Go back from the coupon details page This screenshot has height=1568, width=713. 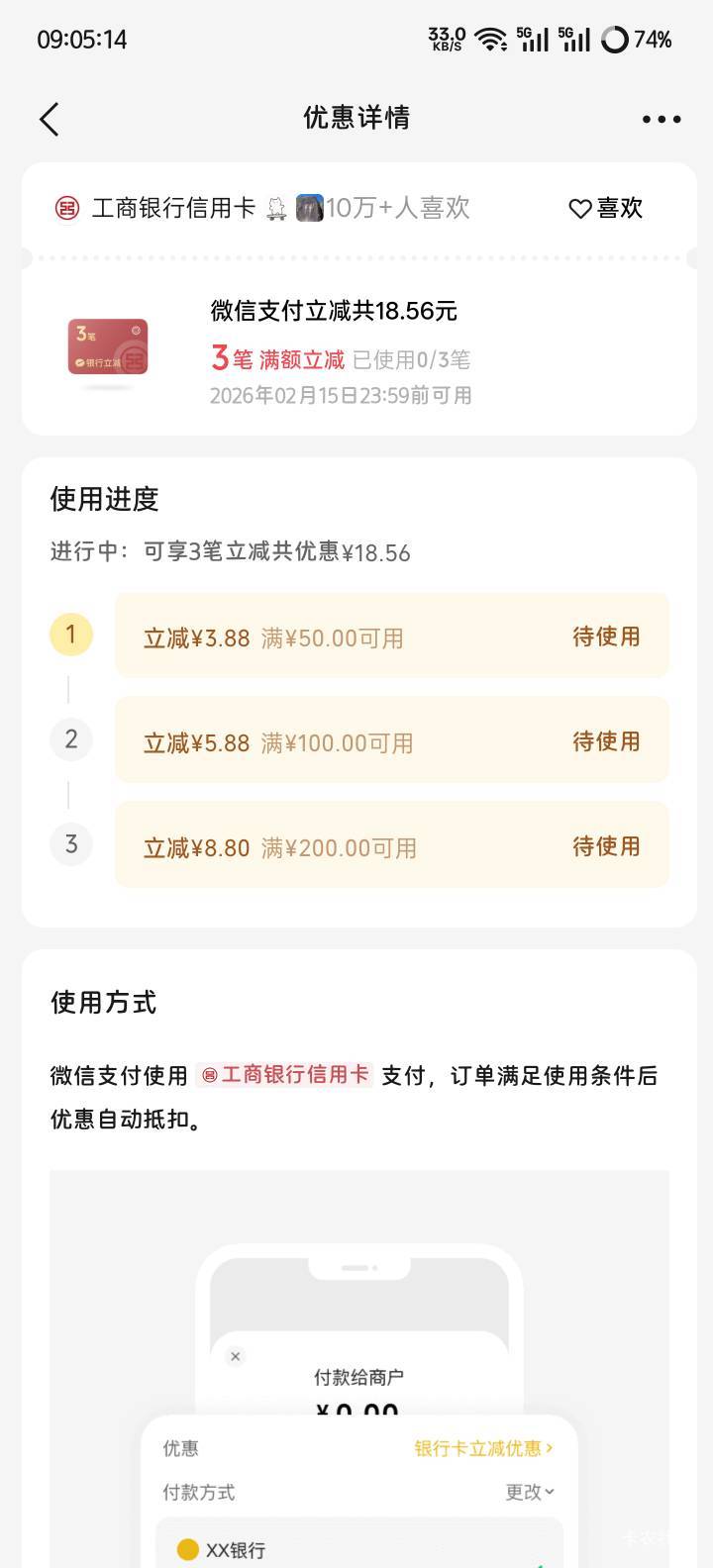50,119
